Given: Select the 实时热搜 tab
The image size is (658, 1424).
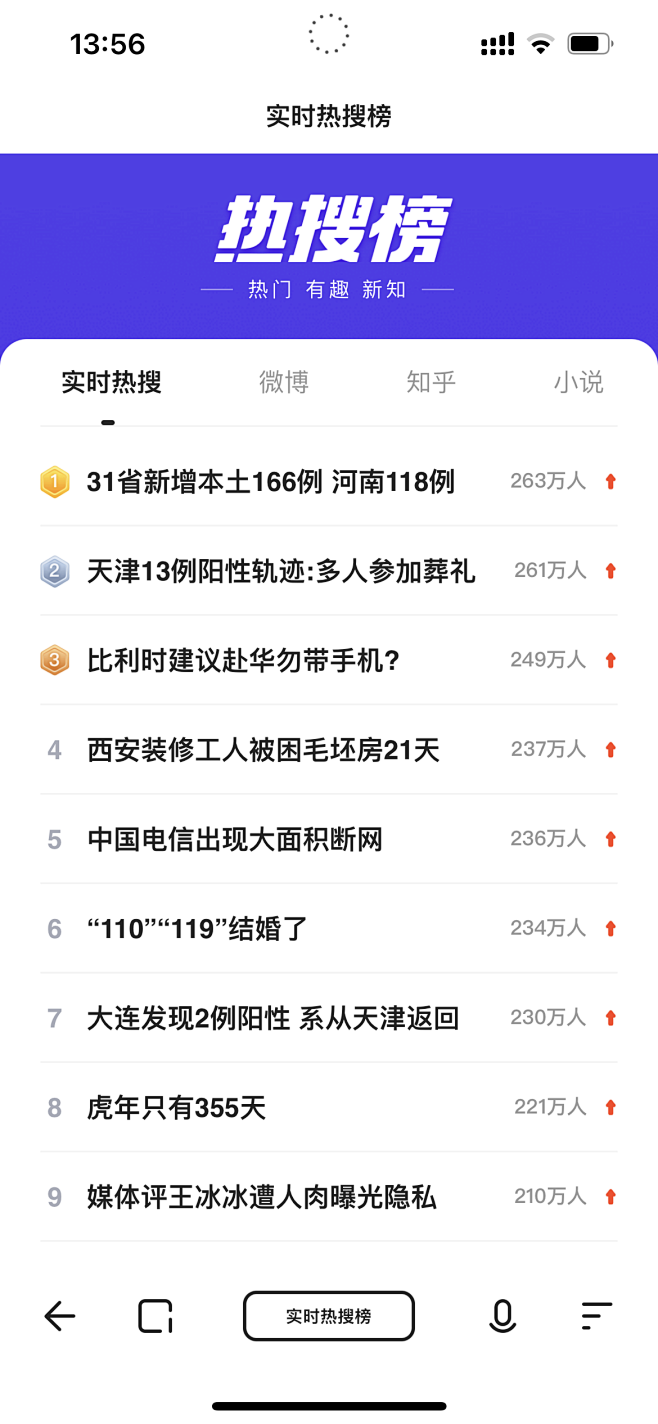Looking at the screenshot, I should coord(111,382).
